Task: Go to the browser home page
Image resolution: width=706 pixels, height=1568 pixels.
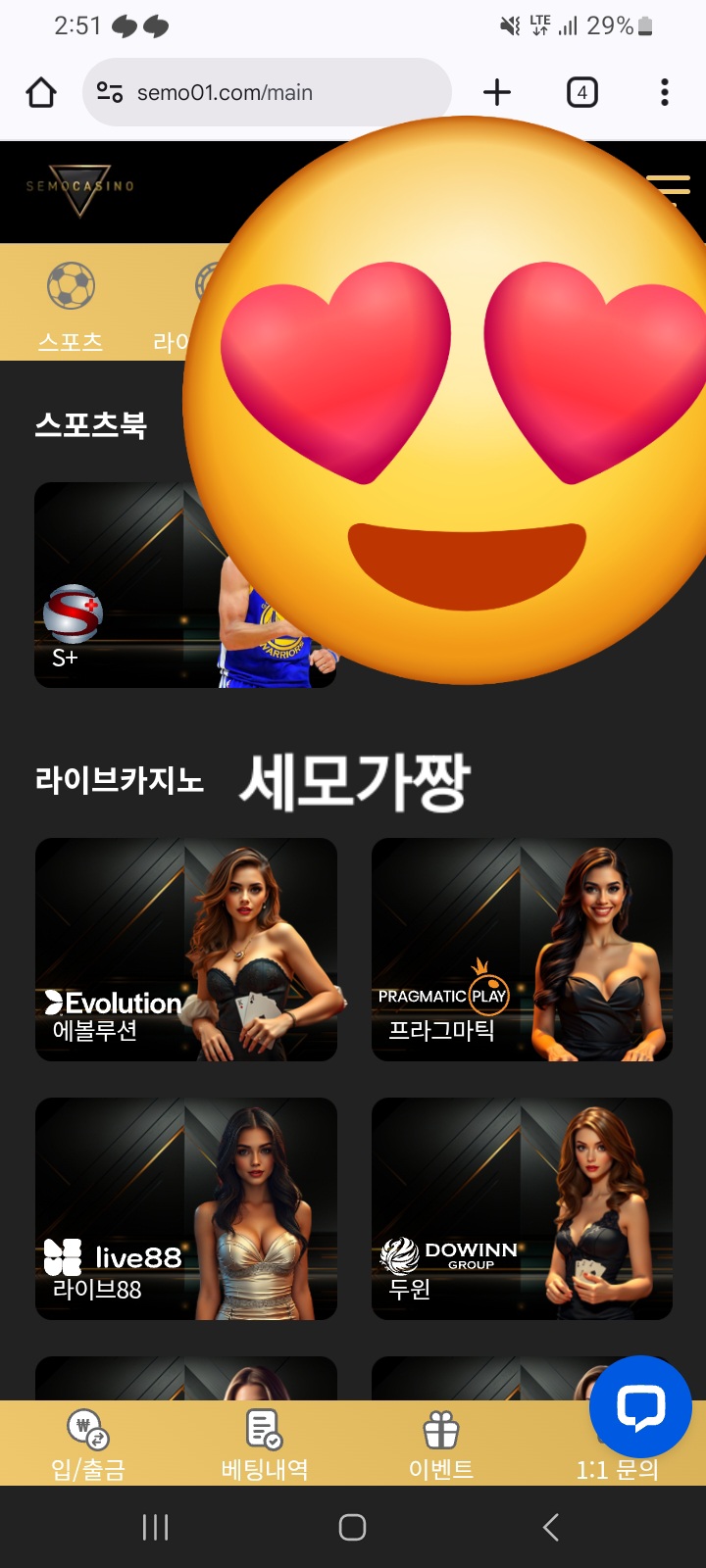Action: coord(41,92)
